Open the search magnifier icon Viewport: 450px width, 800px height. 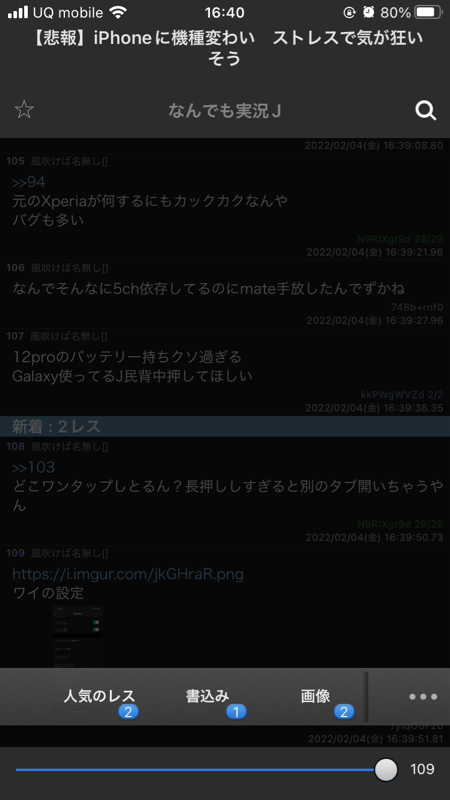[426, 110]
